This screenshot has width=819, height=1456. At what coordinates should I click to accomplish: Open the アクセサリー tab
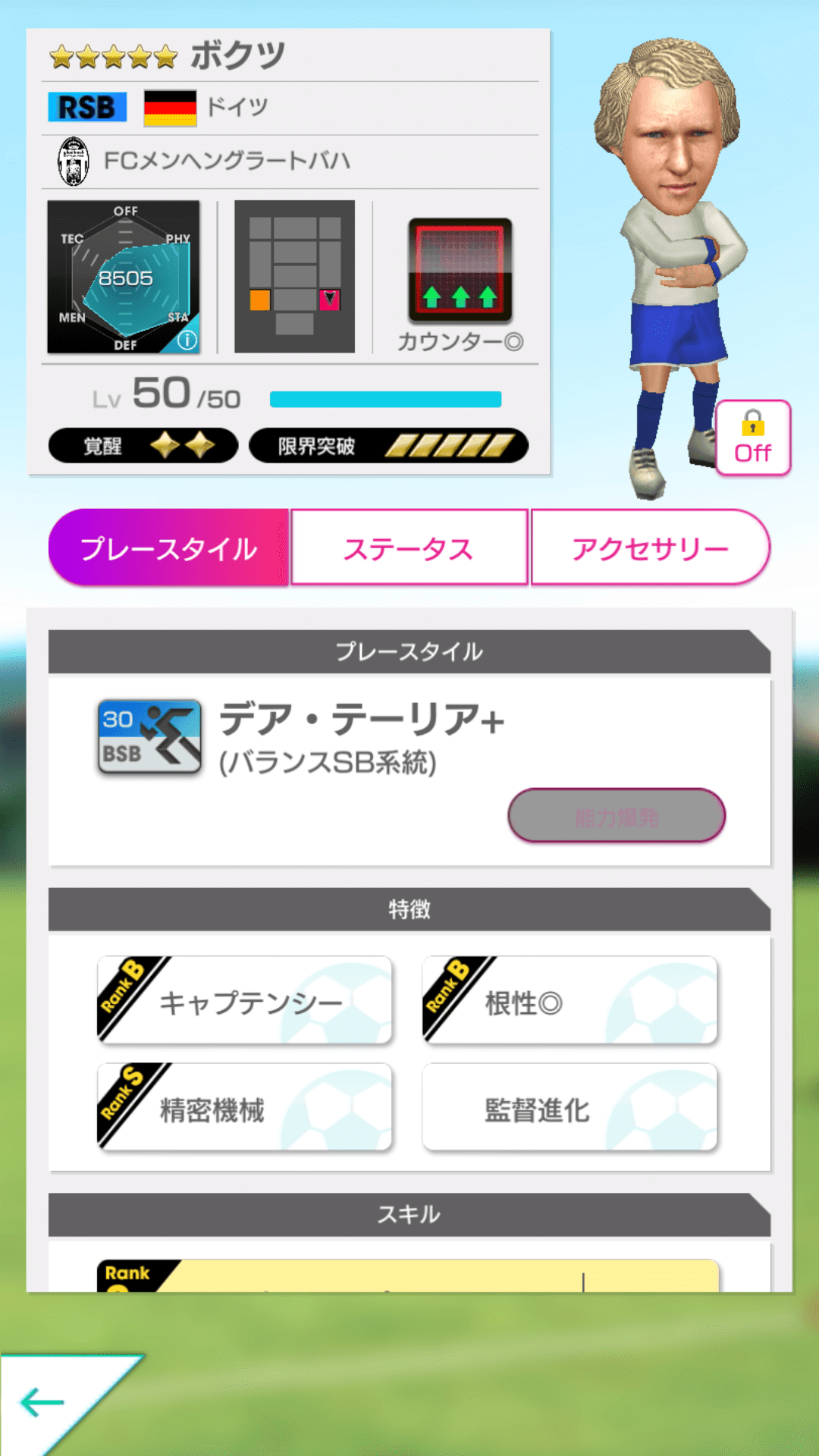tap(651, 547)
